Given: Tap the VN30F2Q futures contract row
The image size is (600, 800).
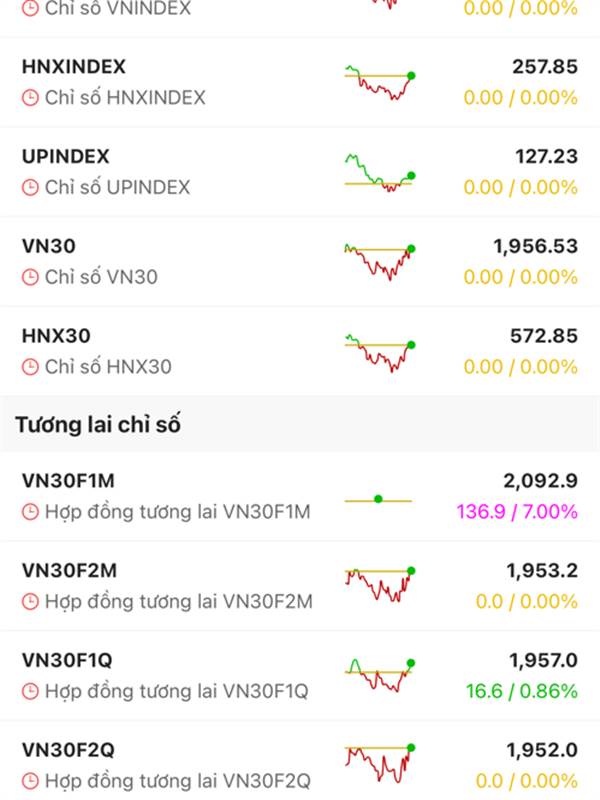Looking at the screenshot, I should (x=300, y=765).
